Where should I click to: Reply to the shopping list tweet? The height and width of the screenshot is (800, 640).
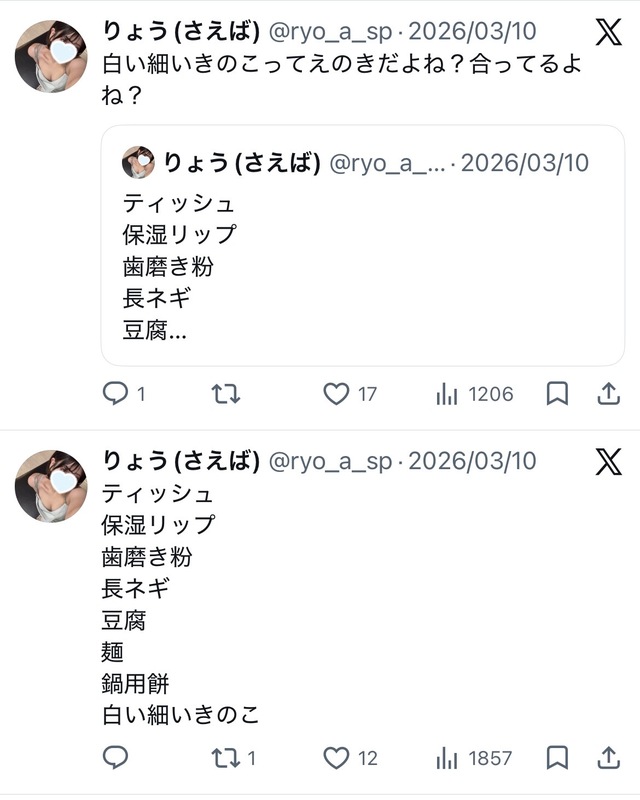point(116,758)
